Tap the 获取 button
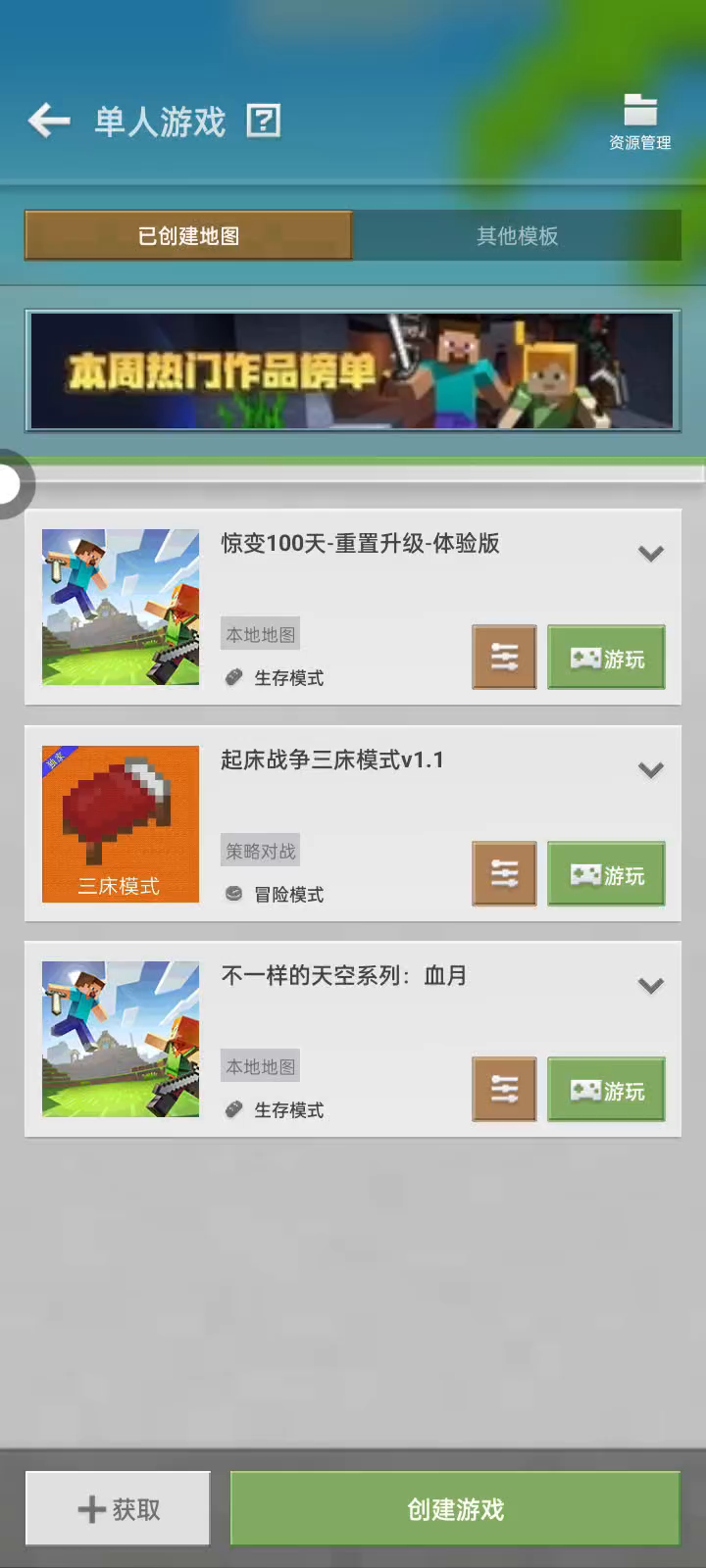This screenshot has height=1568, width=706. click(118, 1508)
